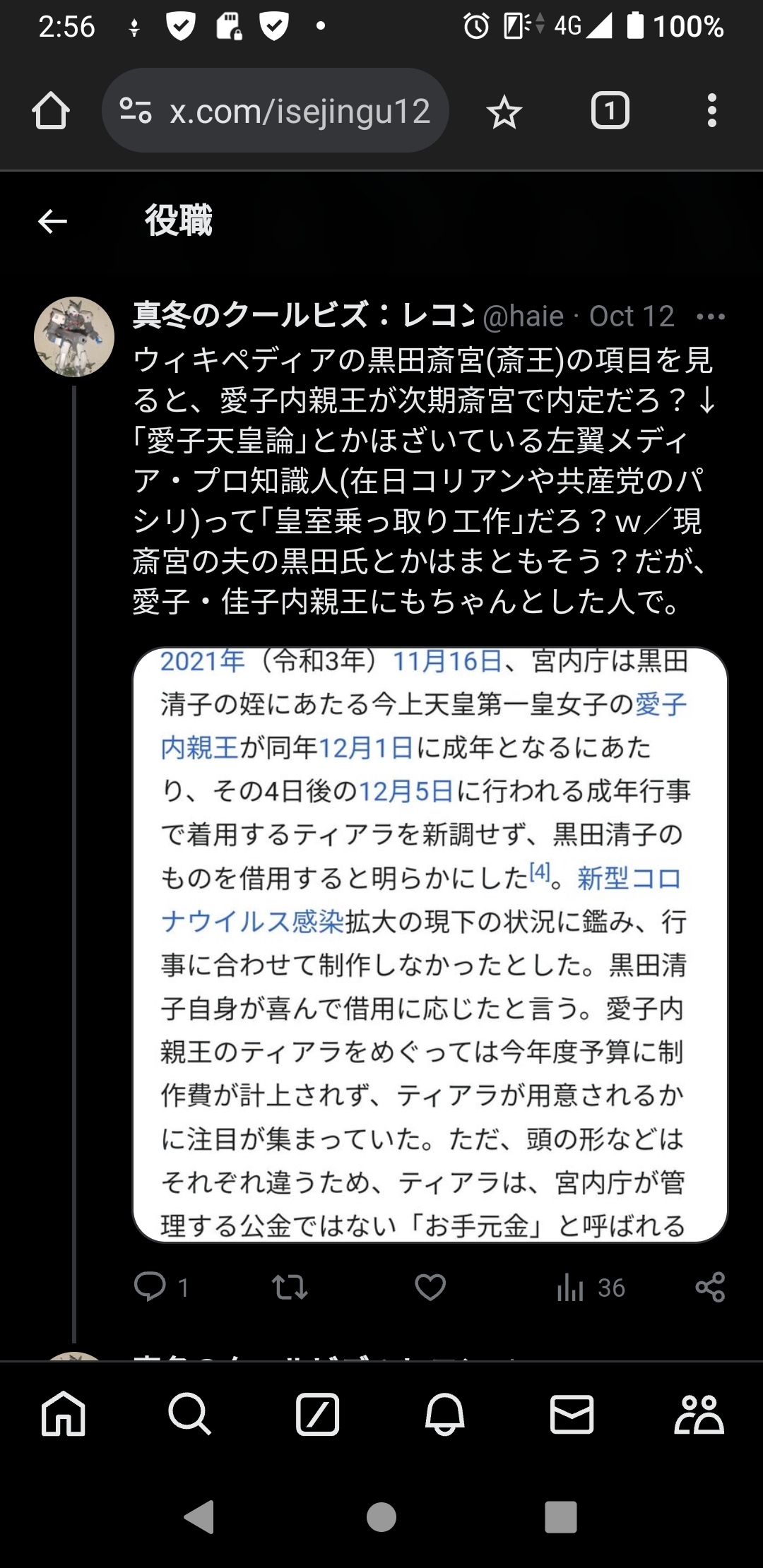Like the post with the heart
The height and width of the screenshot is (1568, 763).
point(430,1287)
